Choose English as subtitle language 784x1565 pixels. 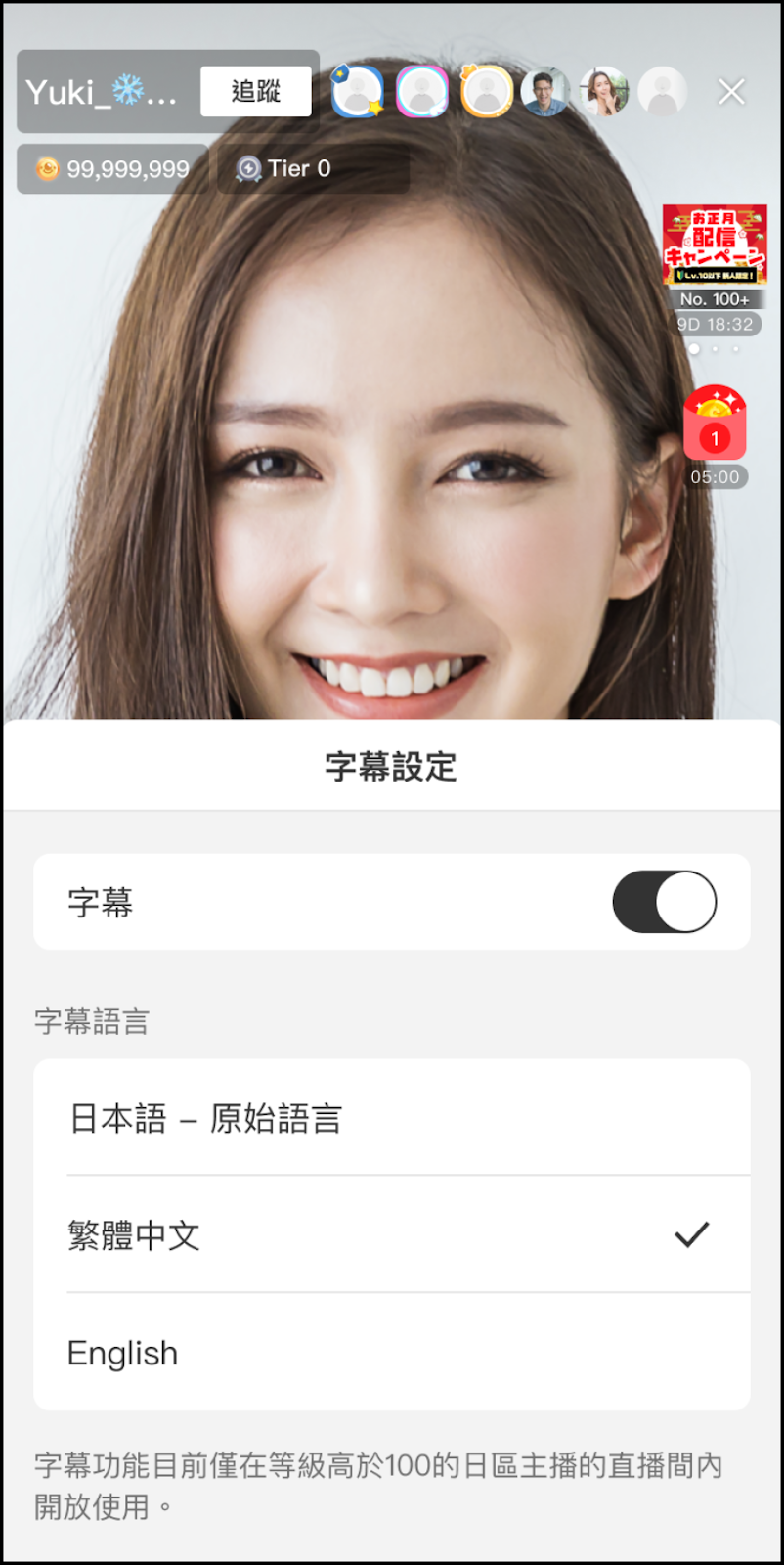click(391, 1353)
